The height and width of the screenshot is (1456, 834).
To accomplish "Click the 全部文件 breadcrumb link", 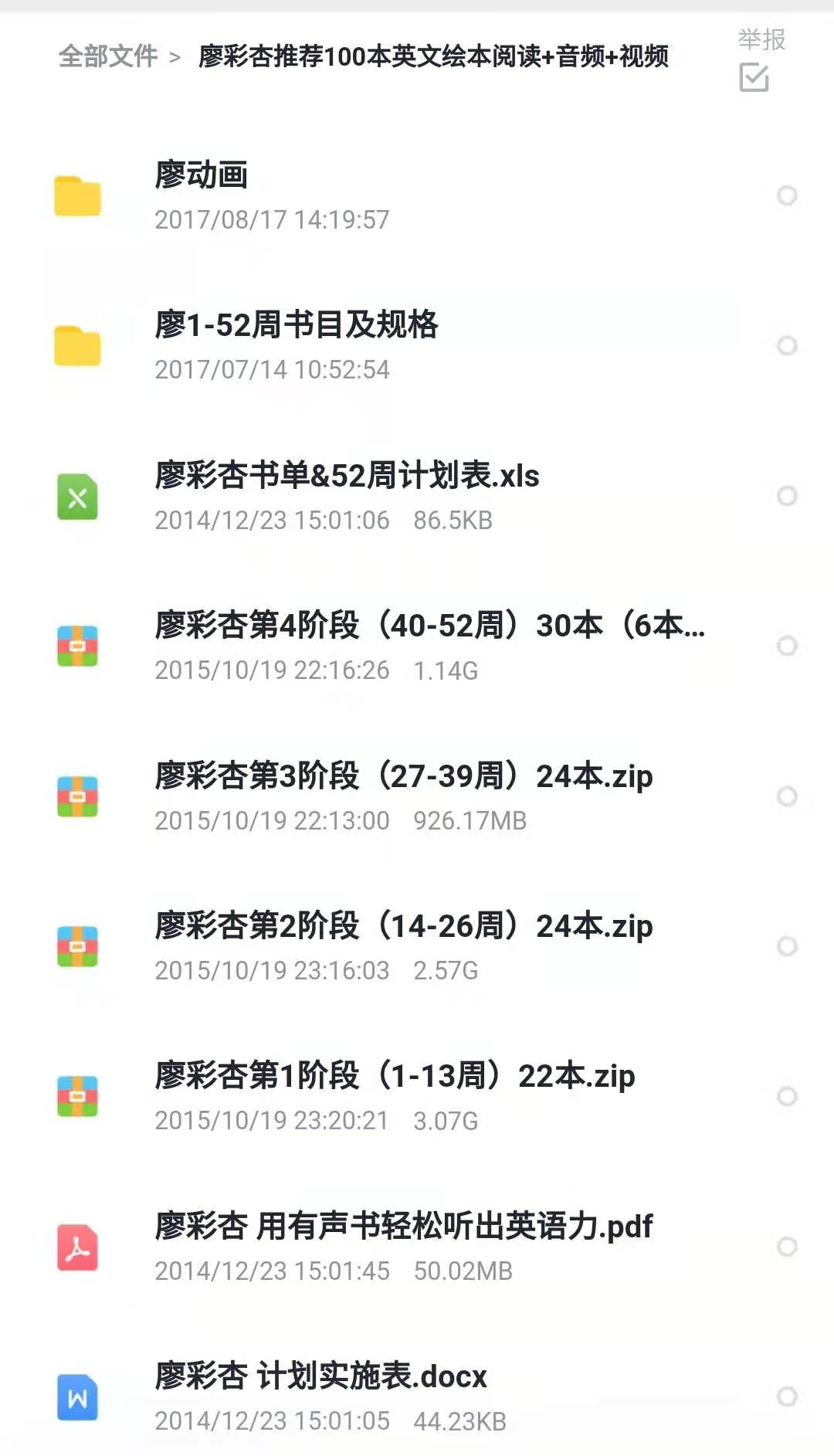I will coord(108,55).
